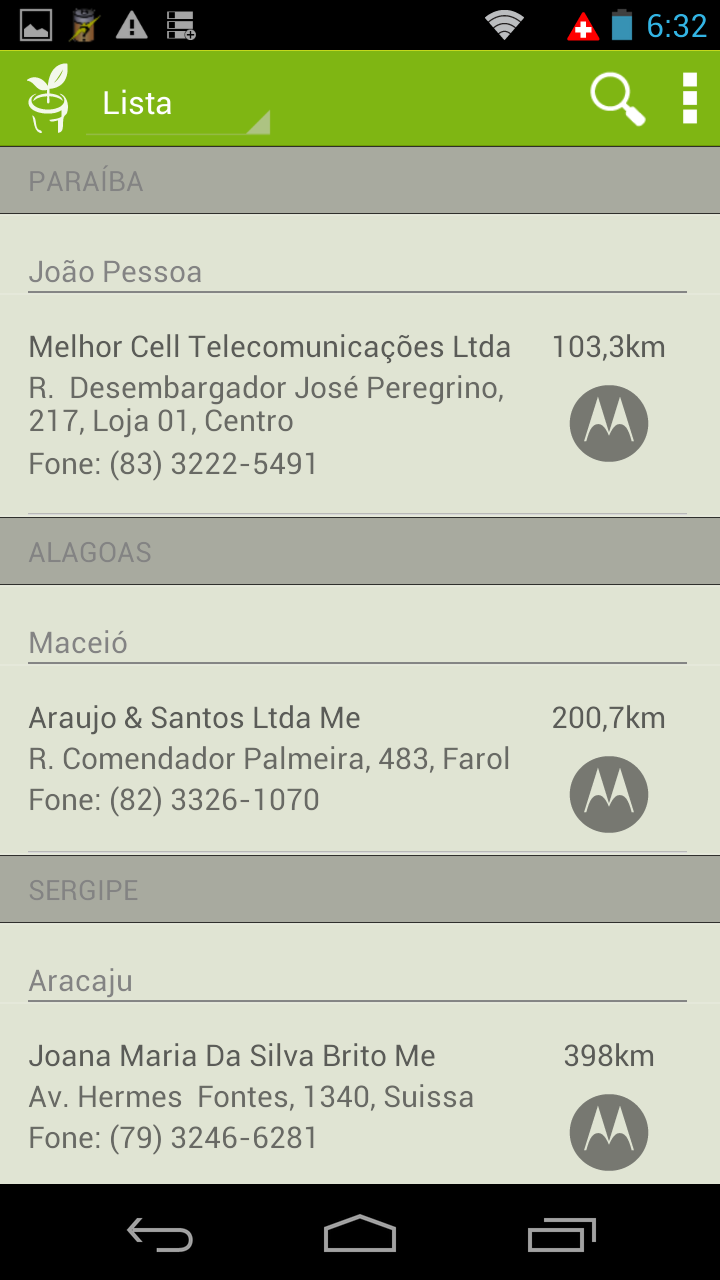Viewport: 720px width, 1280px height.
Task: Open the search magnifier in the app bar
Action: coord(616,99)
